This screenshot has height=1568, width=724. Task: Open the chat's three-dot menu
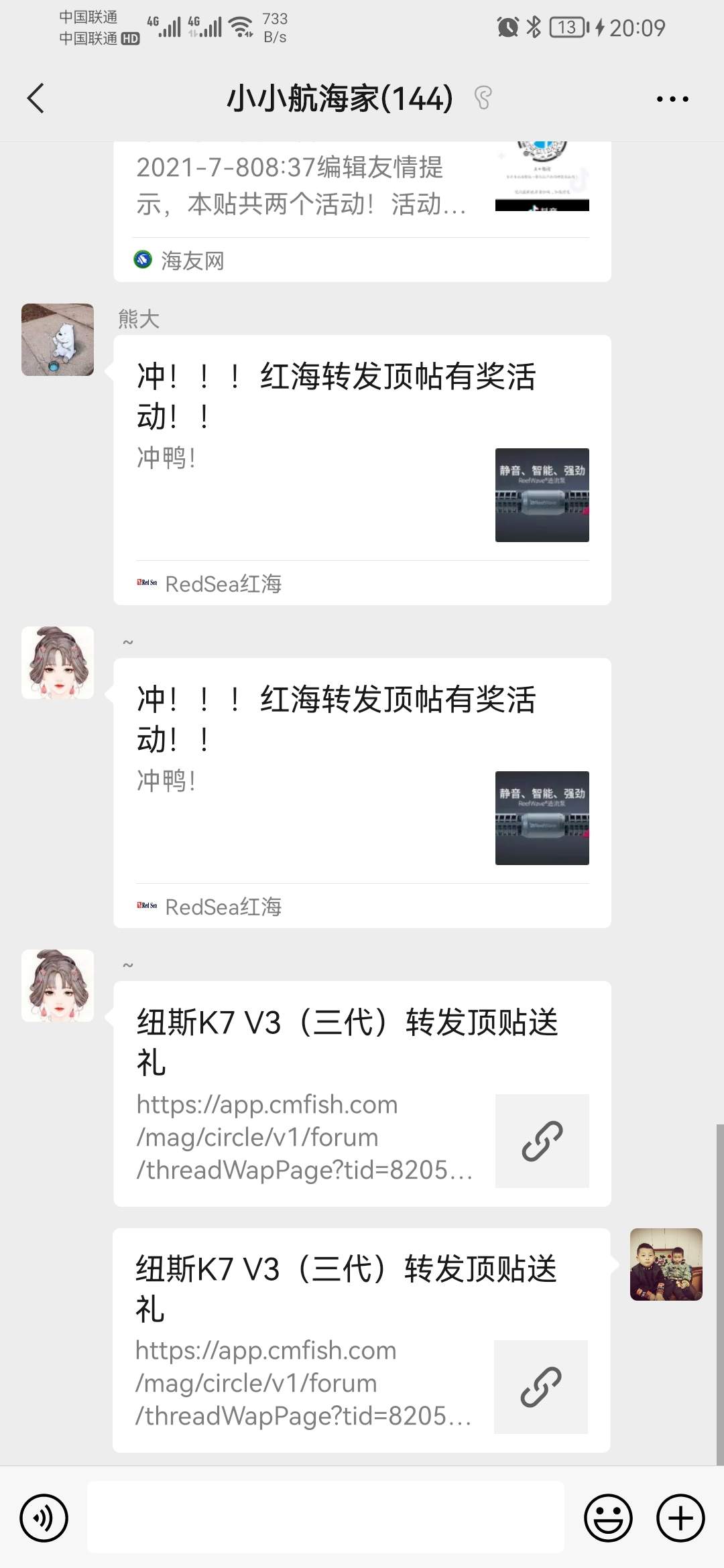(672, 99)
